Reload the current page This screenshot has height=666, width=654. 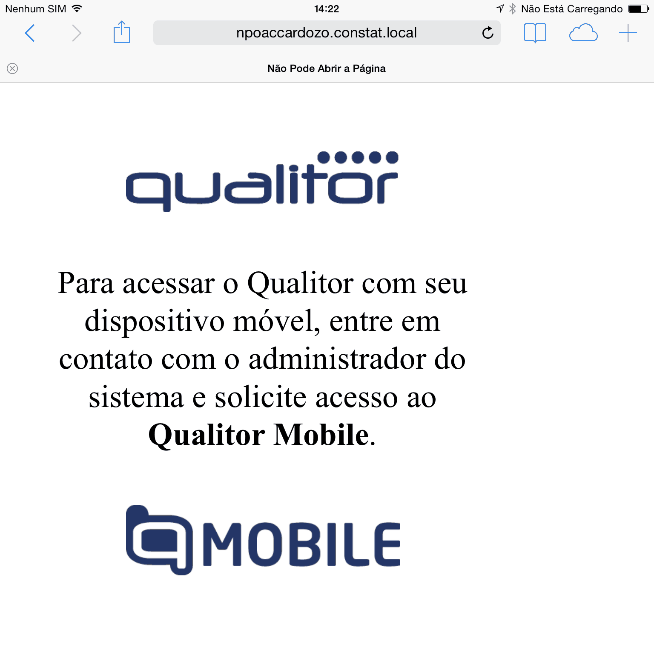(x=488, y=33)
